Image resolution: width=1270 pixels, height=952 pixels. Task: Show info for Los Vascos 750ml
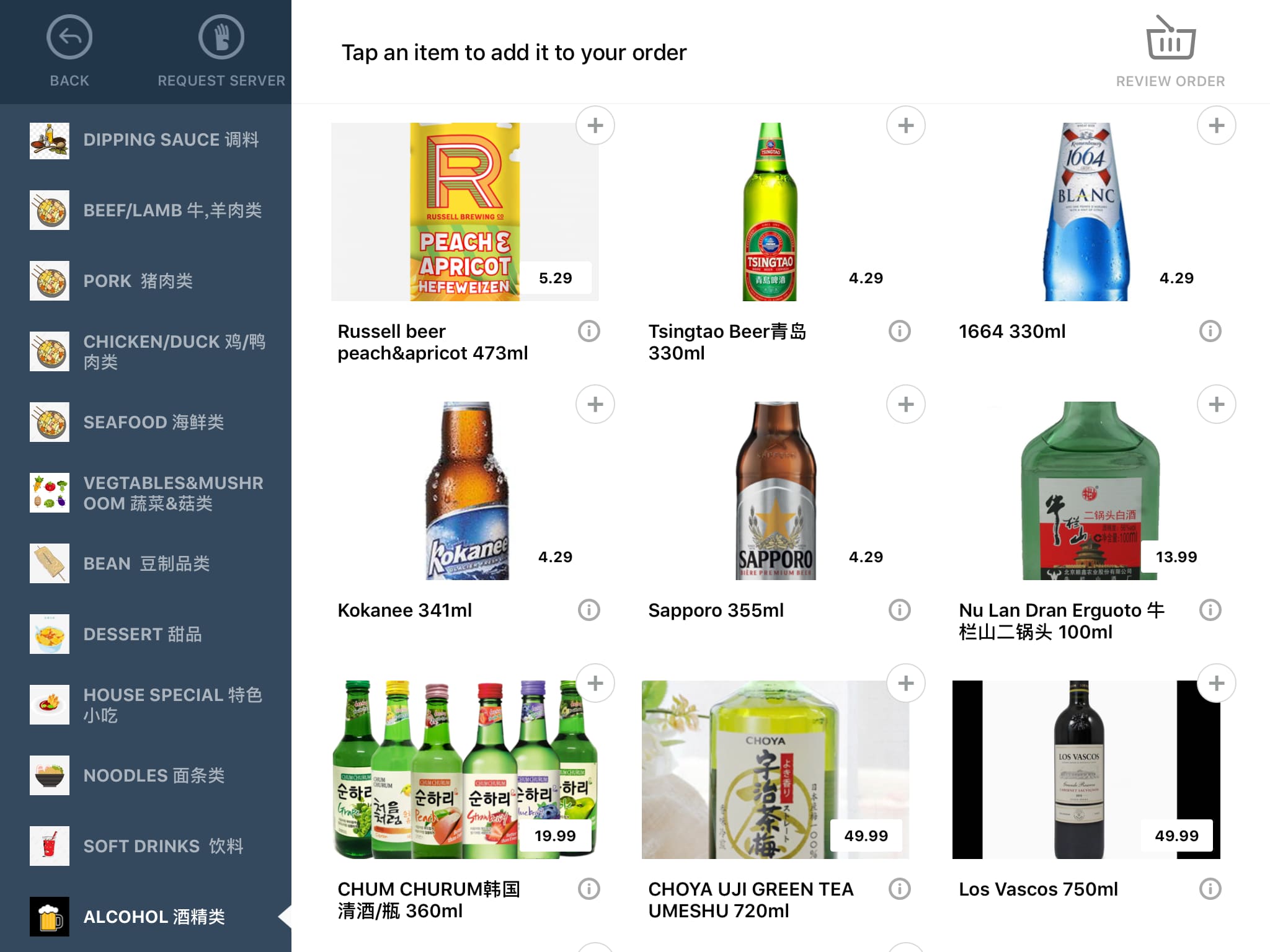tap(1209, 889)
